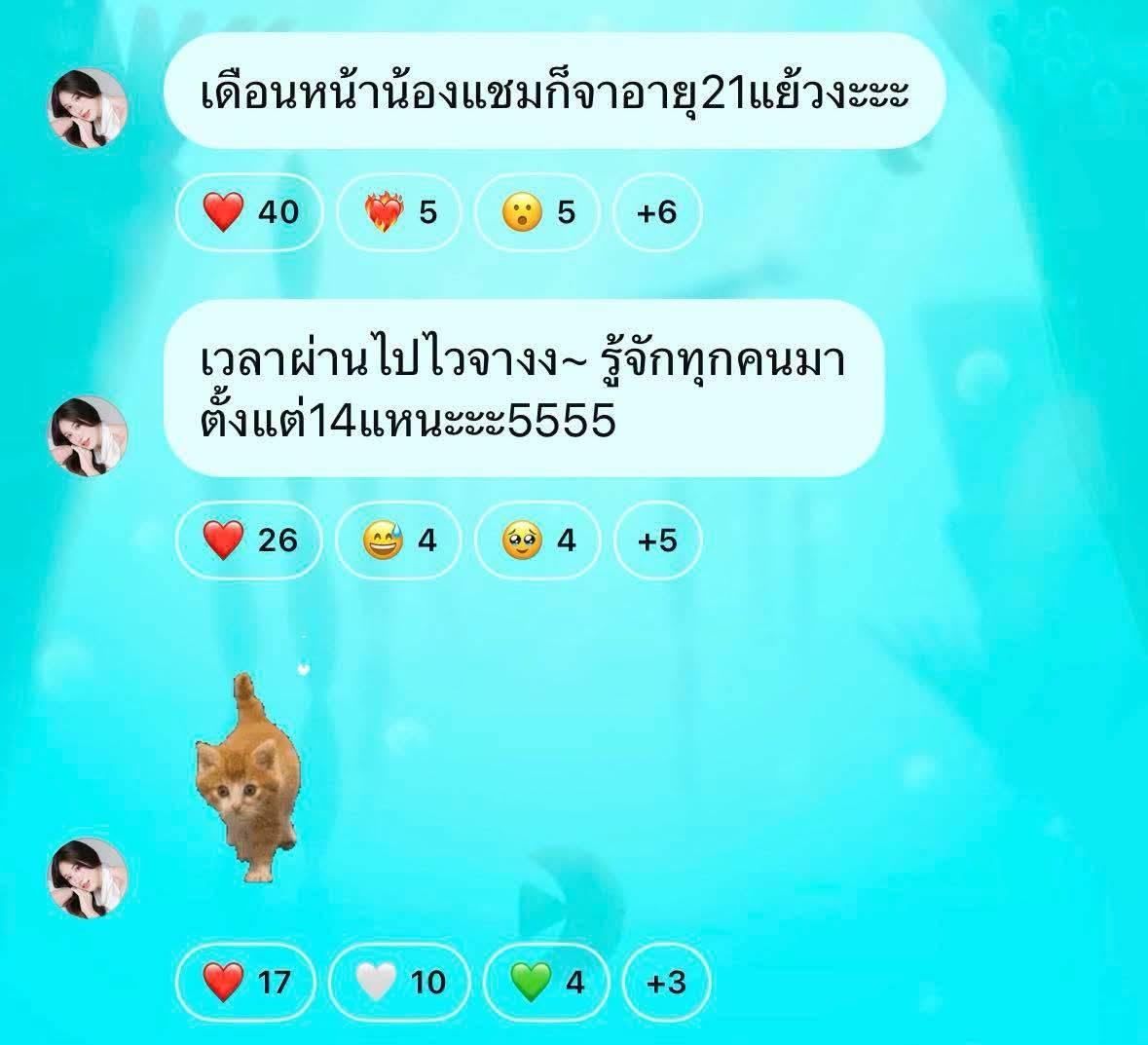The image size is (1148, 1045).
Task: Add the surprised face reaction with 5
Action: (x=537, y=212)
